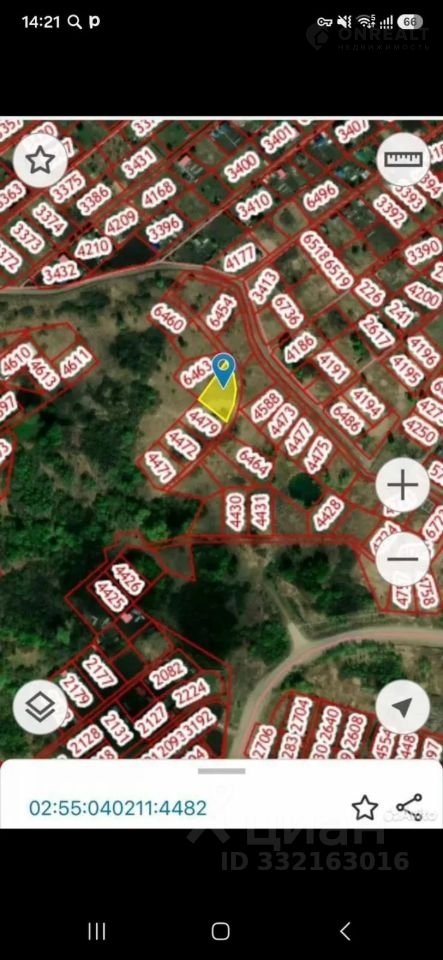Zoom in with the plus button
This screenshot has width=443, height=960.
(x=402, y=486)
